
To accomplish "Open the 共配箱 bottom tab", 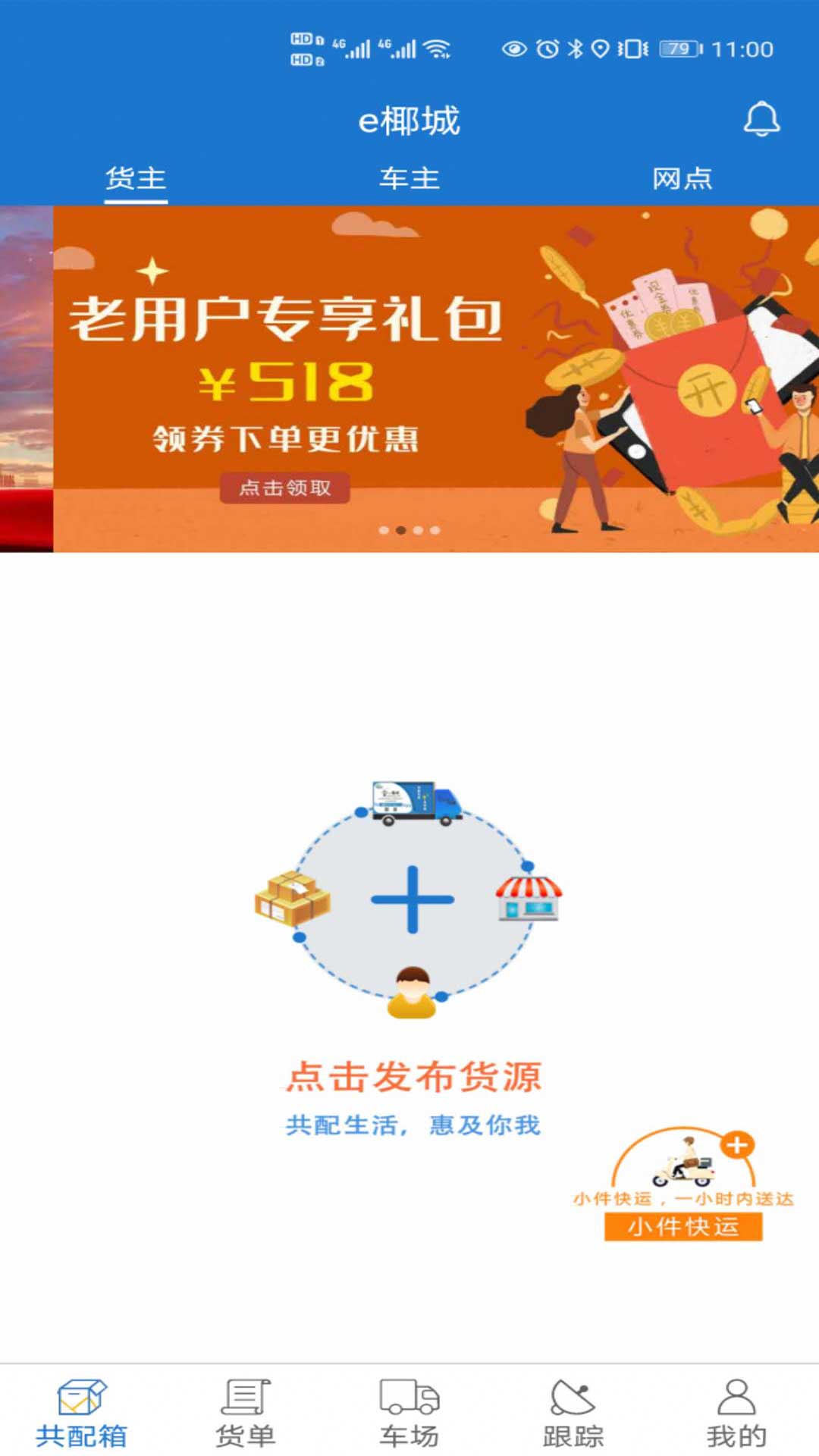I will (x=82, y=1414).
